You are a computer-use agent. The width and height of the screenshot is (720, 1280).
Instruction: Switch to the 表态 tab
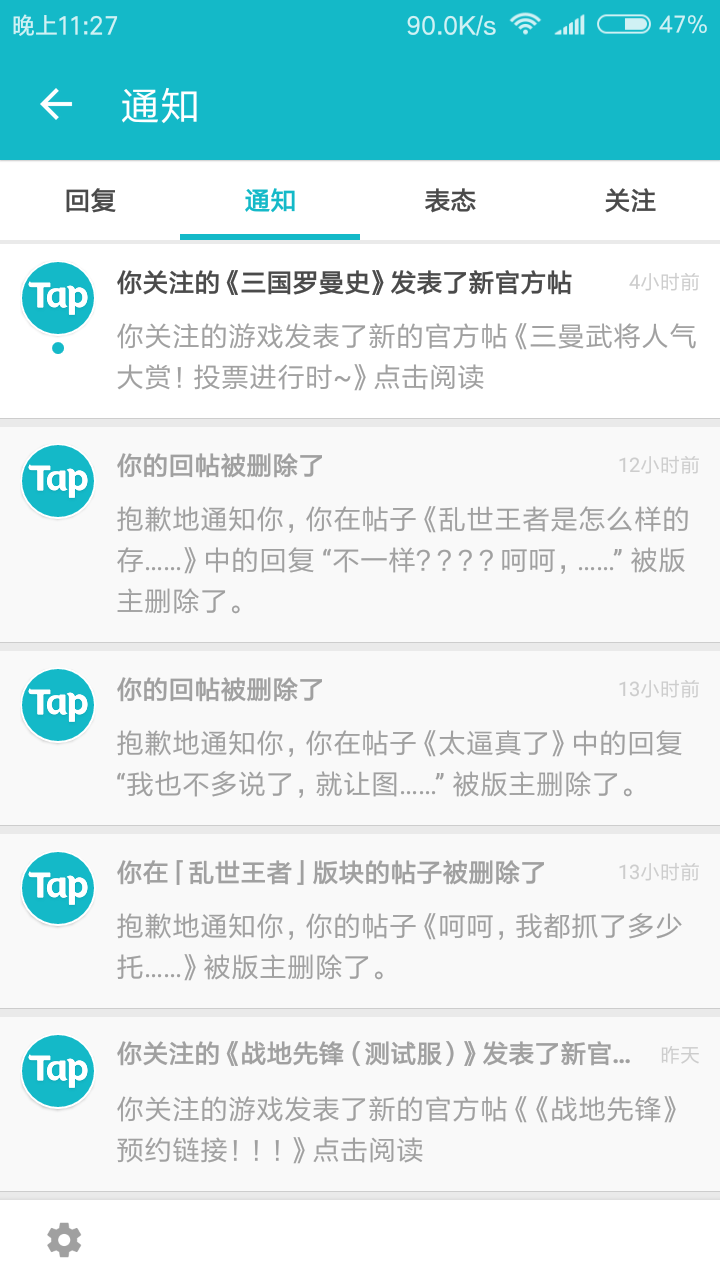(x=450, y=201)
